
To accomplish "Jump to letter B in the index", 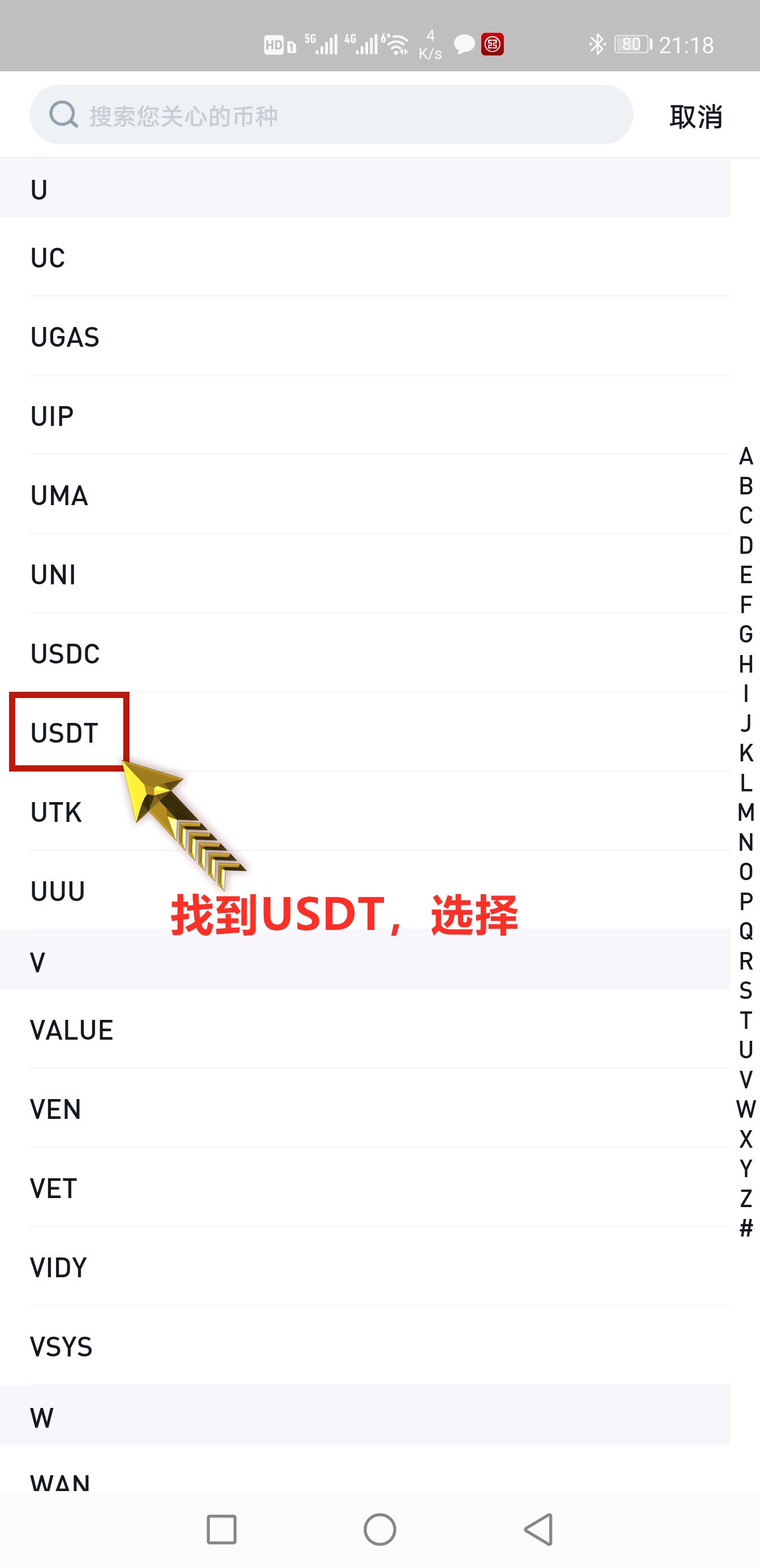I will pyautogui.click(x=746, y=486).
